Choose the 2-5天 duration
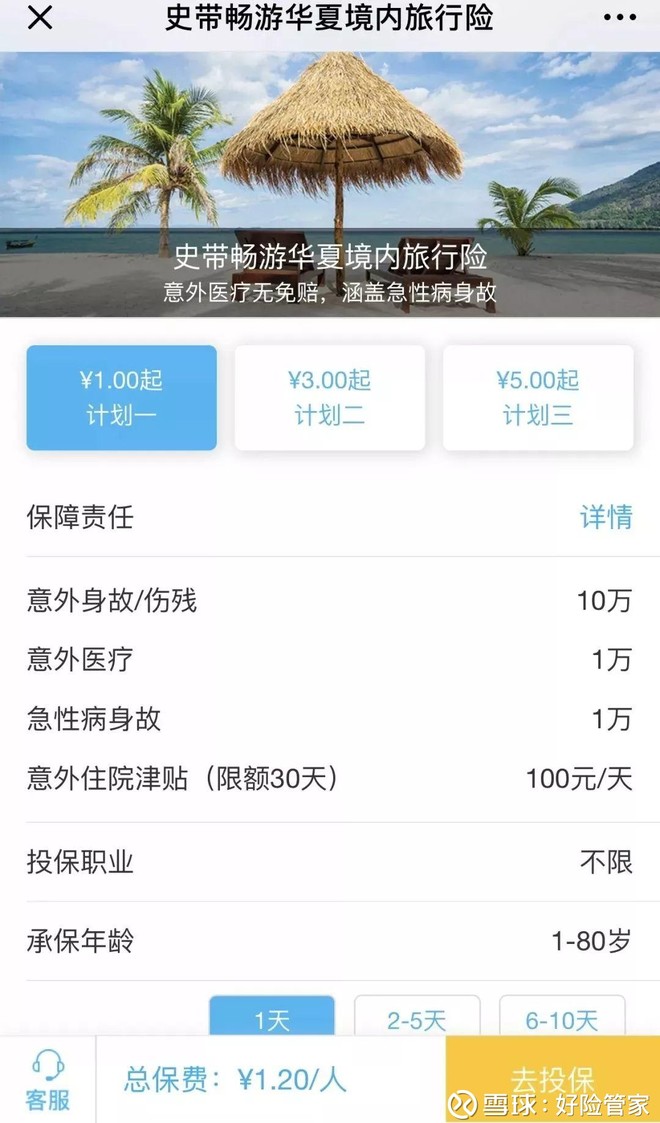660x1123 pixels. click(417, 1017)
